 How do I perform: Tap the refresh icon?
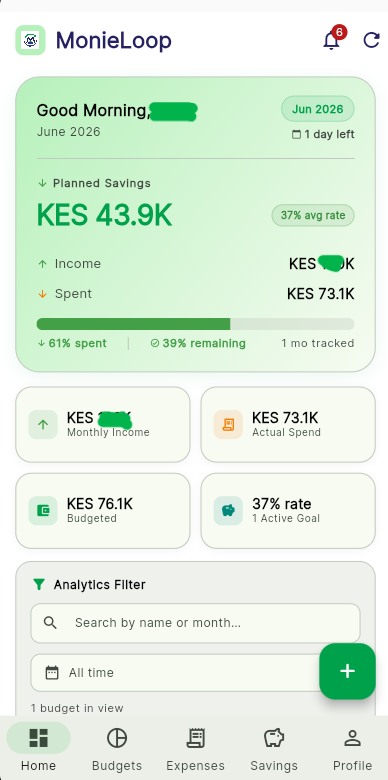pos(372,40)
